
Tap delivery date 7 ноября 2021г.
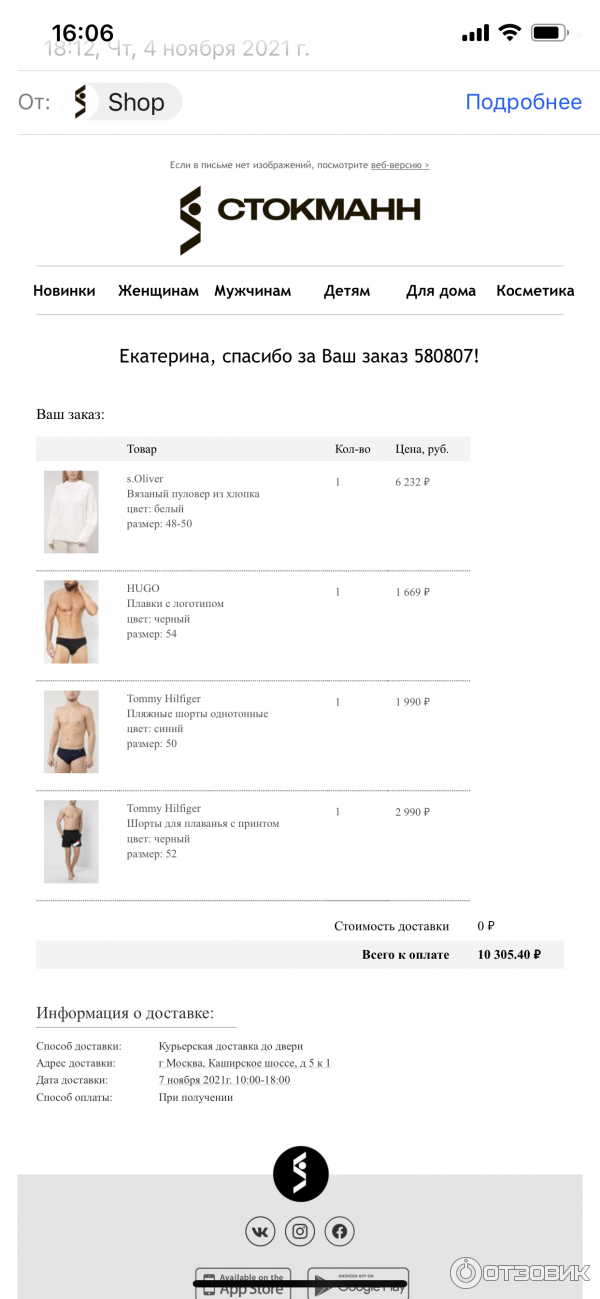pos(224,1080)
